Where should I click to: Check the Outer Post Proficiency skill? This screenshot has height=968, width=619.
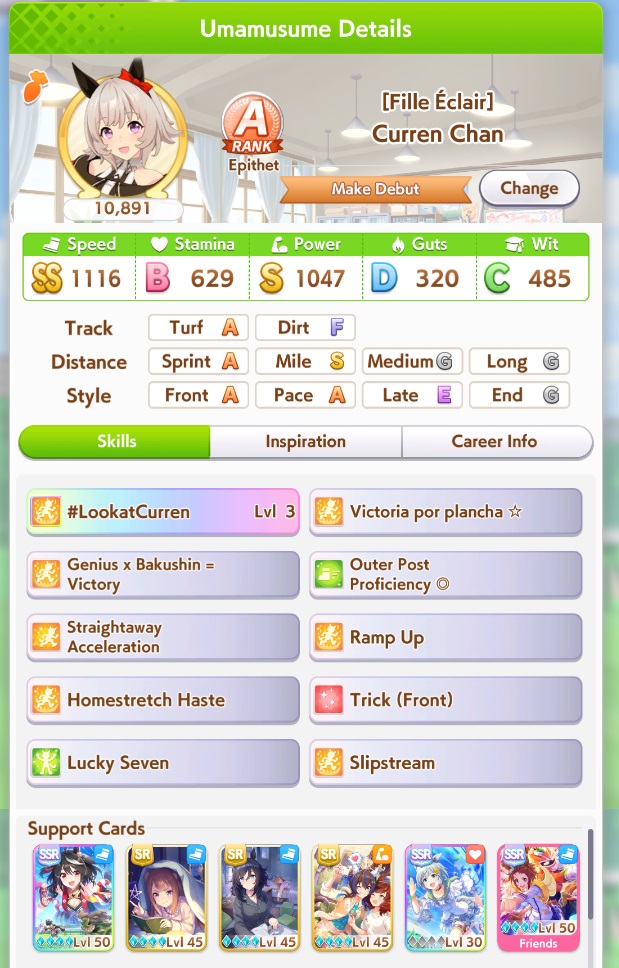[446, 574]
